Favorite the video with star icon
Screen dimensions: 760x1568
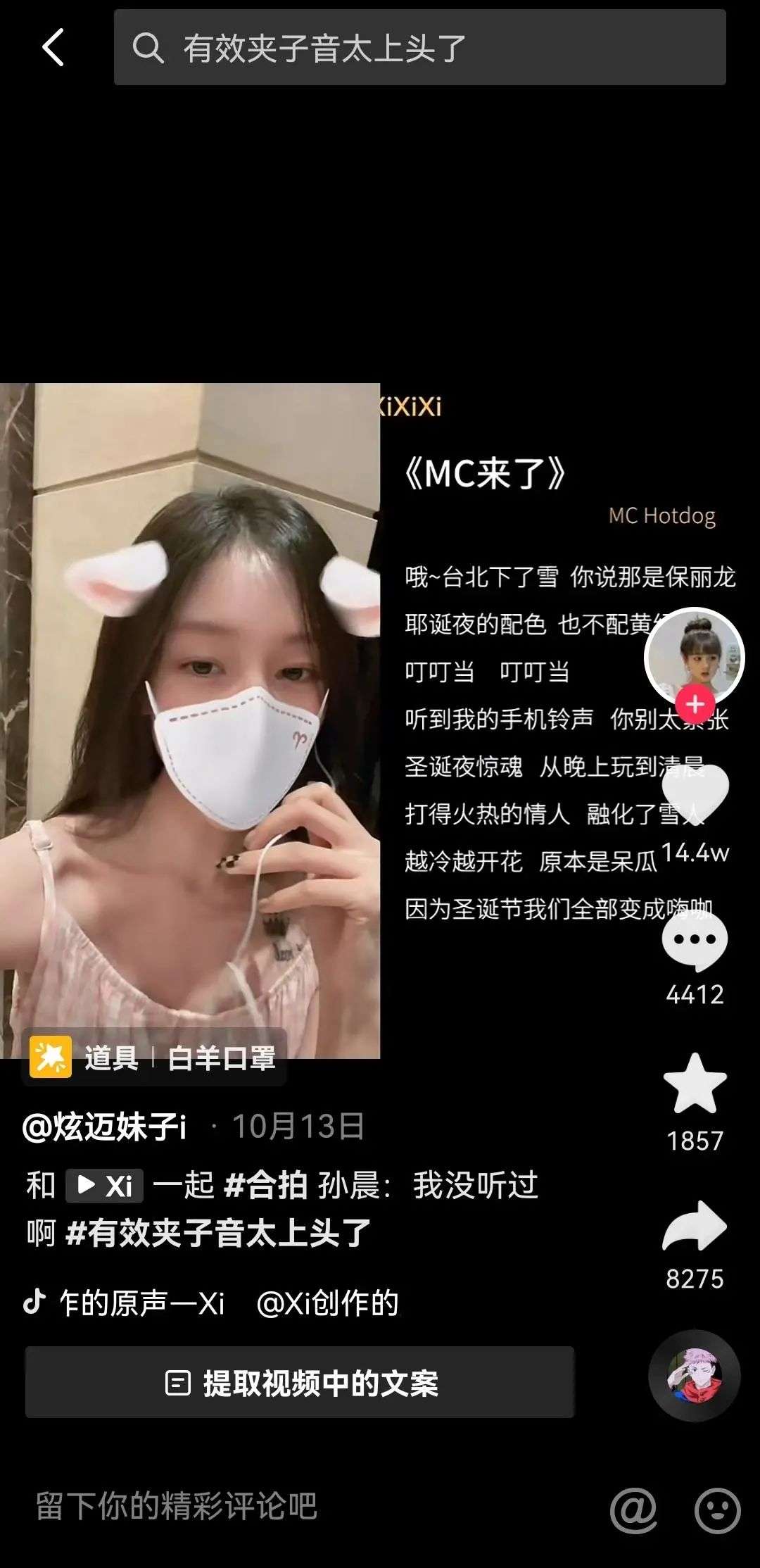tap(695, 1084)
